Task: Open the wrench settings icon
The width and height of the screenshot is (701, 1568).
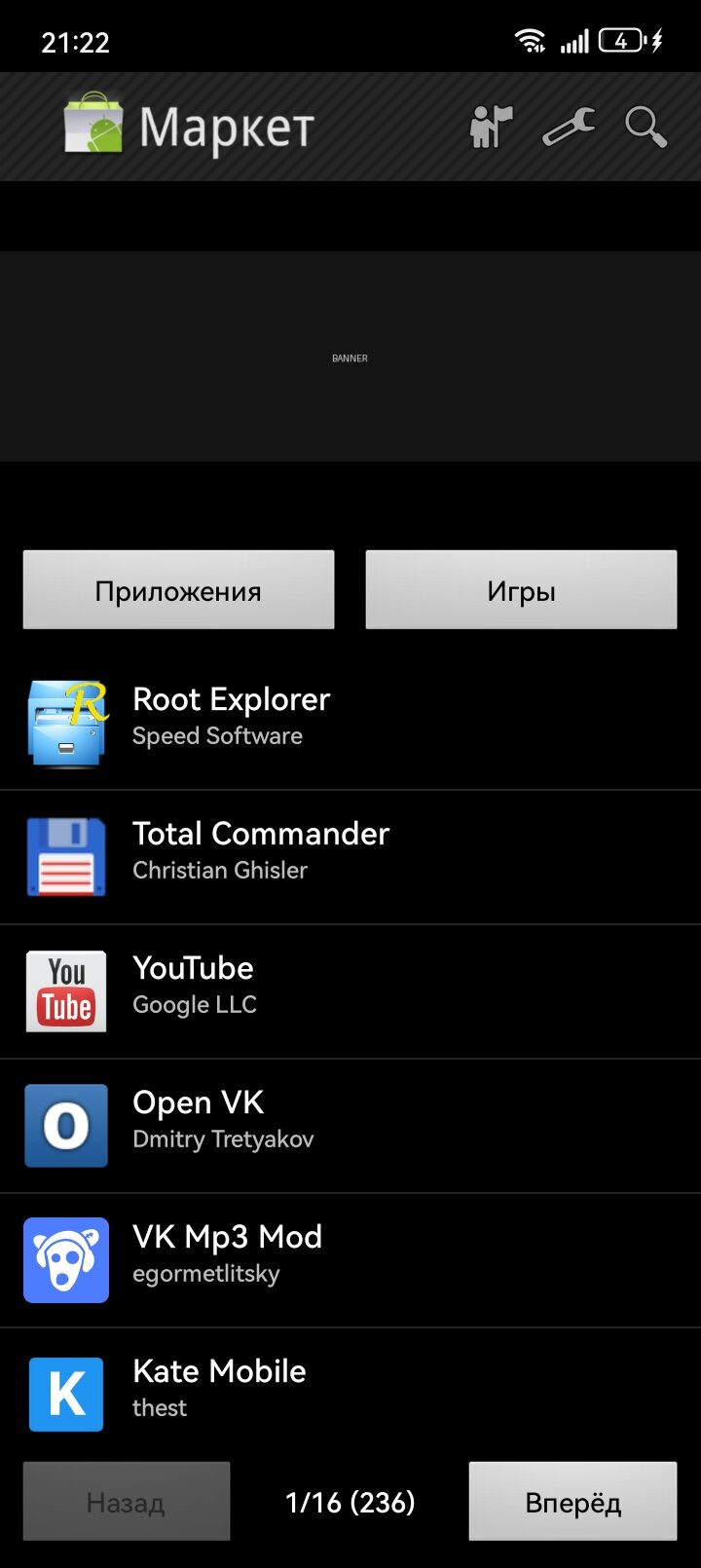Action: pos(569,128)
